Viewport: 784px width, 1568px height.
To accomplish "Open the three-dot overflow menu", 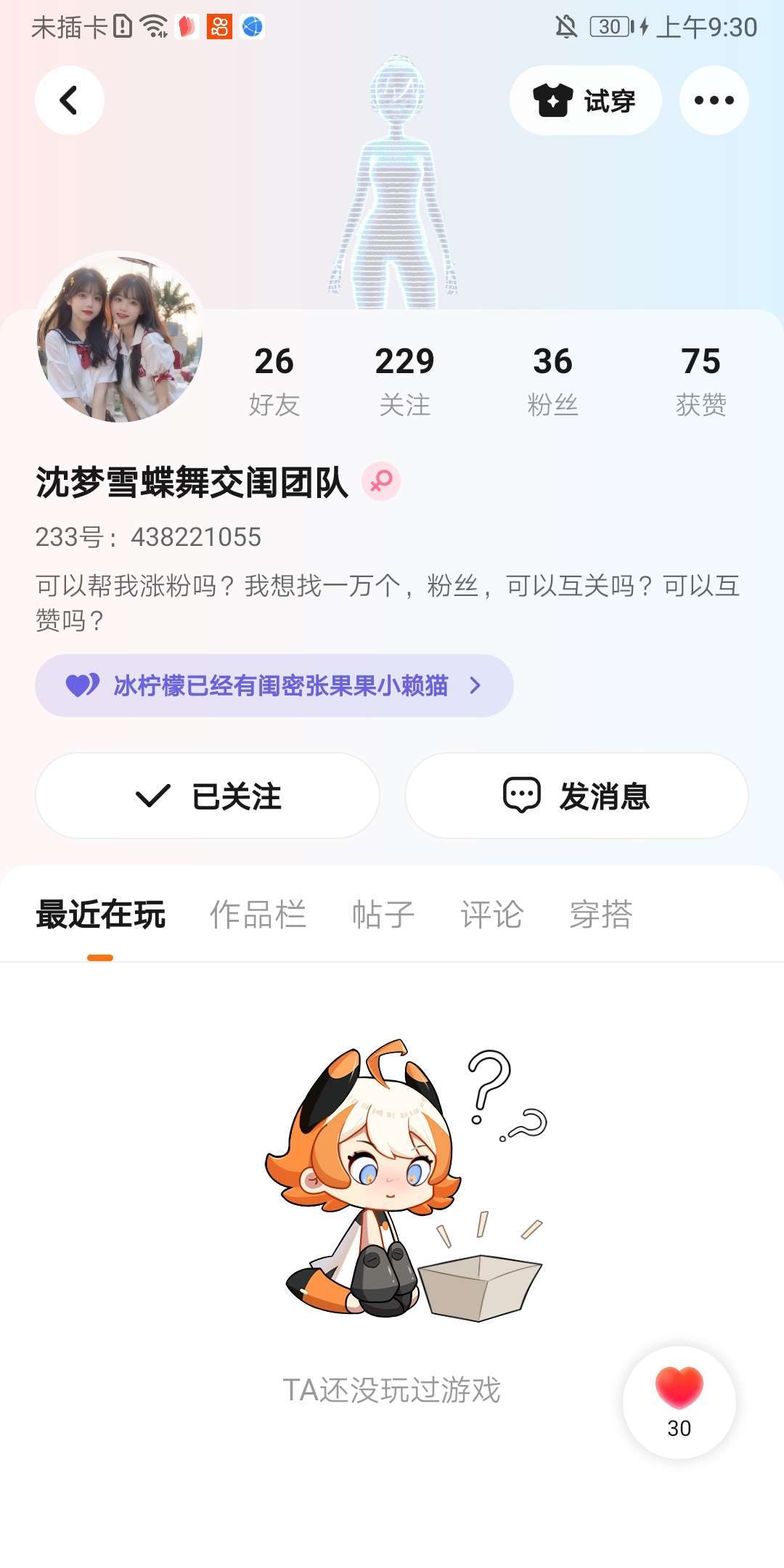I will point(714,100).
